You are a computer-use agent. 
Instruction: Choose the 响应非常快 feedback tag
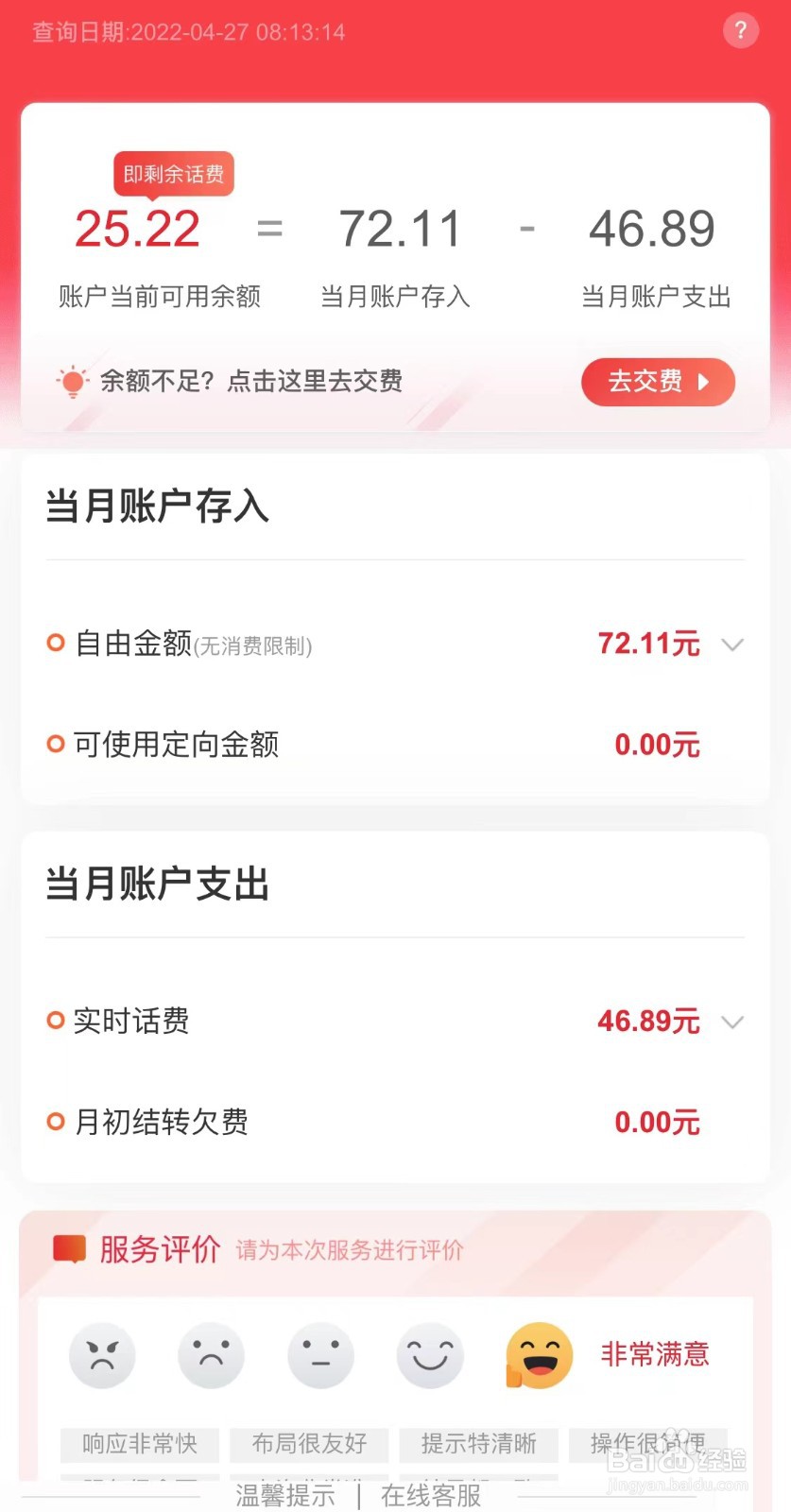click(x=140, y=1444)
